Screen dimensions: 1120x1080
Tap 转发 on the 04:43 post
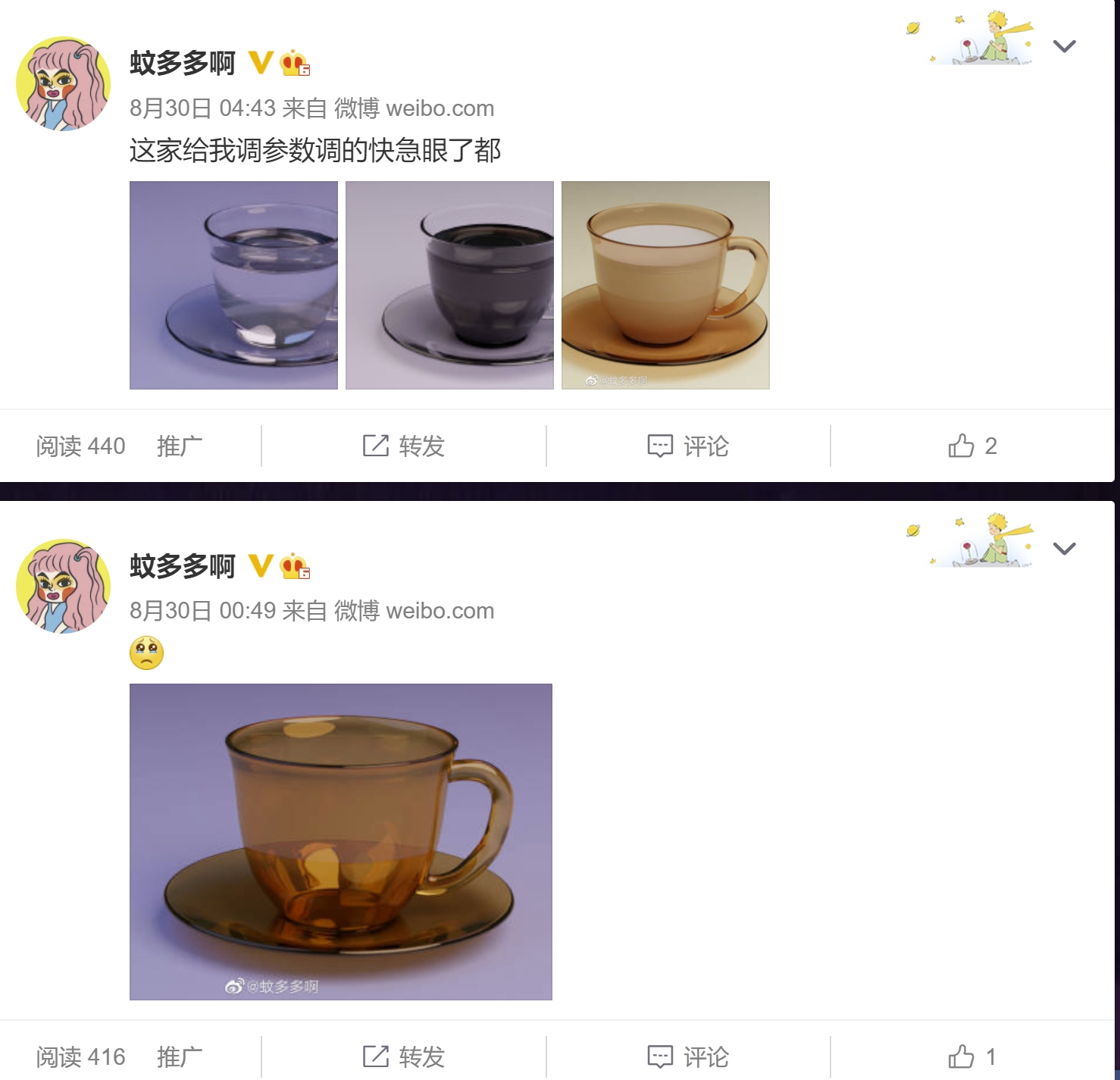coord(404,446)
